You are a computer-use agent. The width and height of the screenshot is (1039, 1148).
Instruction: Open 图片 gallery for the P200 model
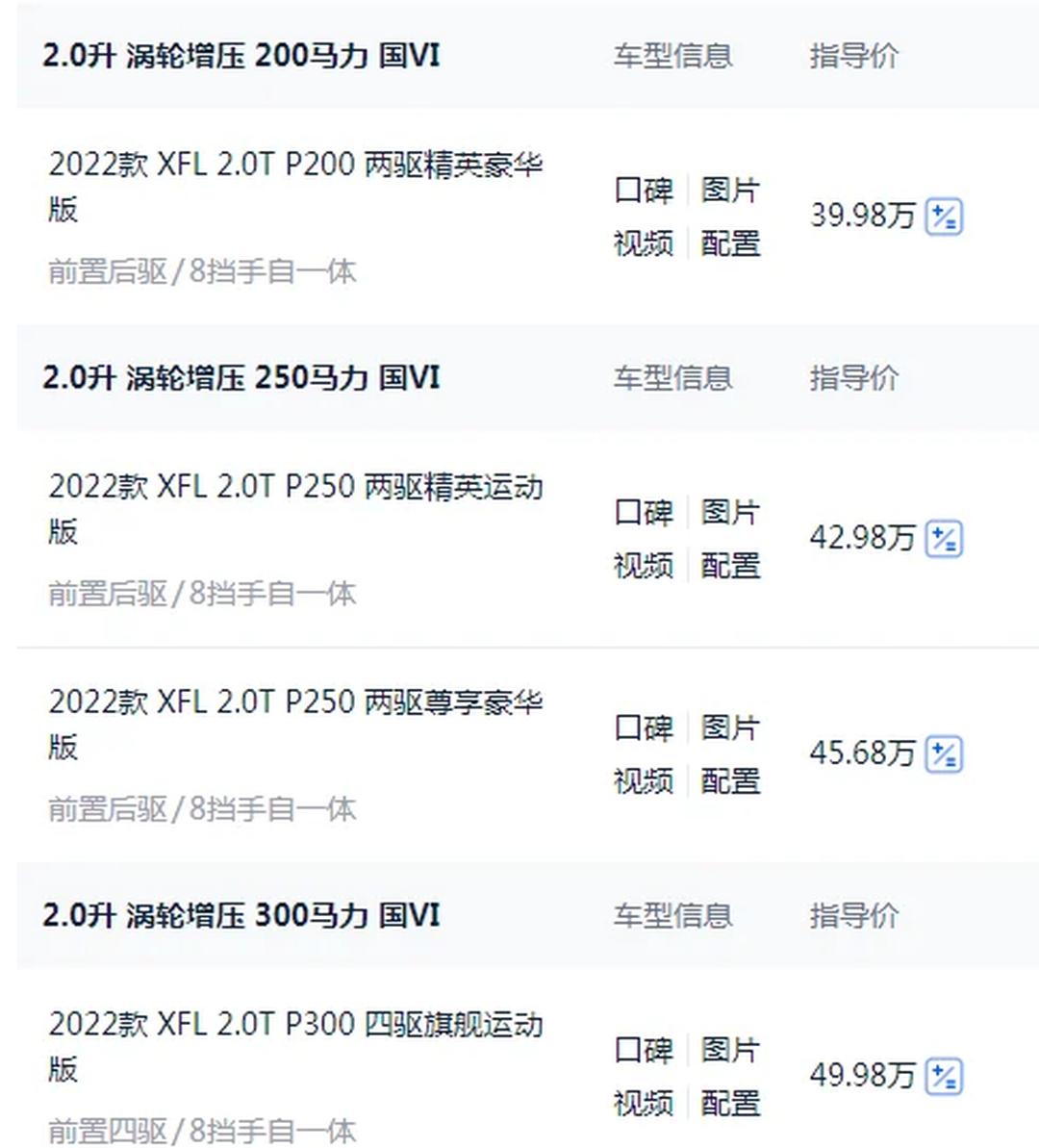[732, 191]
